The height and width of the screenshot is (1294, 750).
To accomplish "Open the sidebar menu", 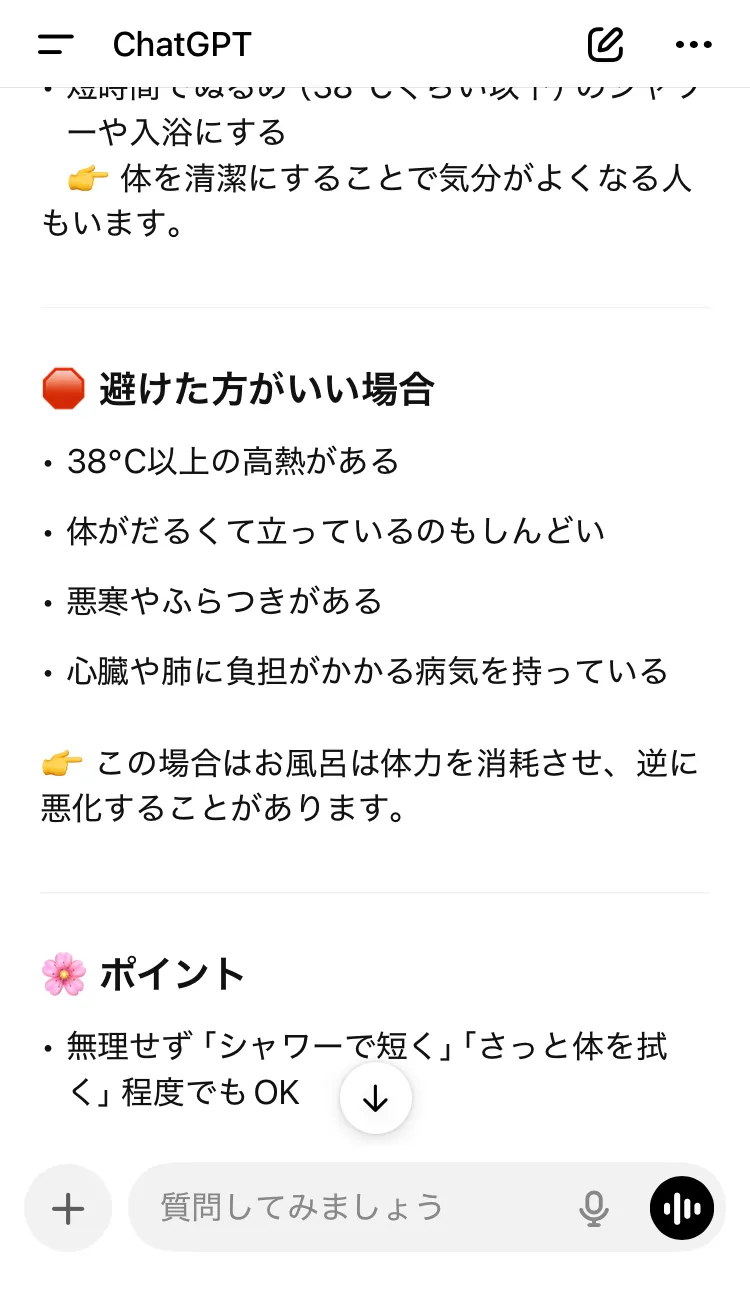I will (x=56, y=44).
